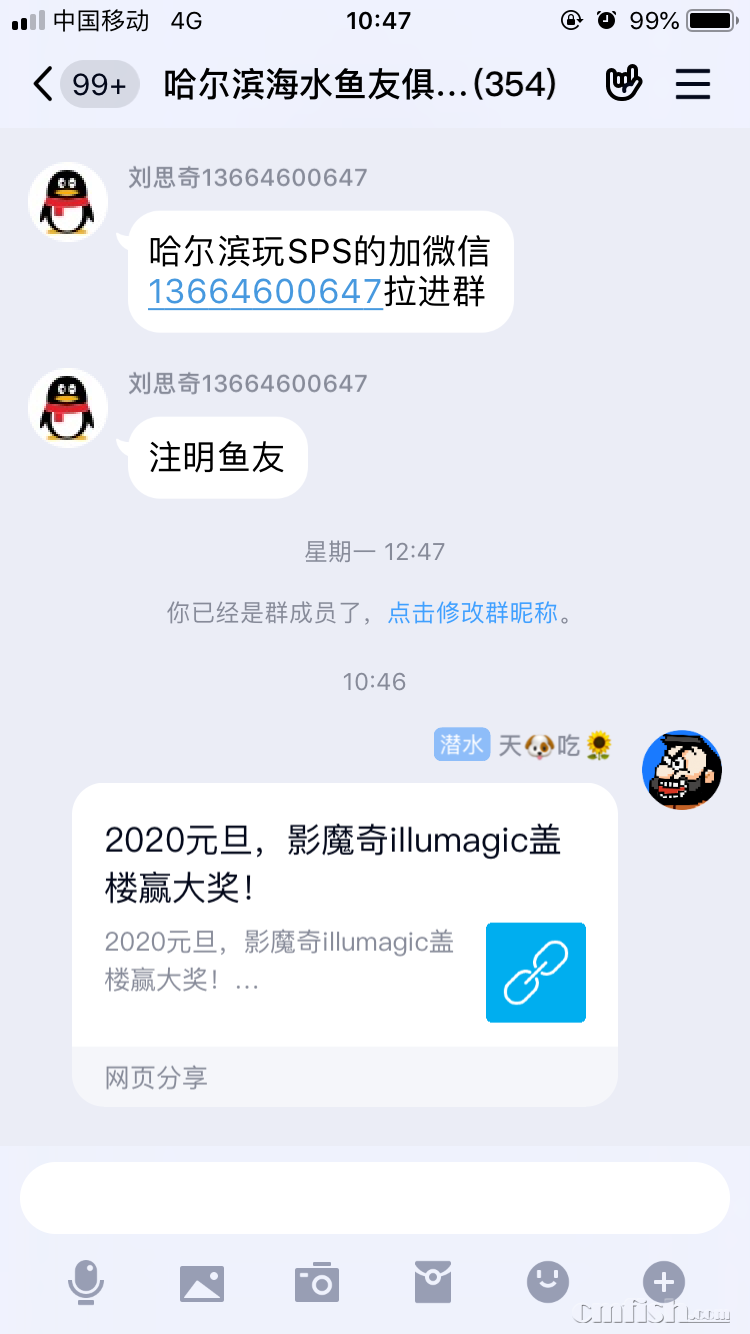
Task: Tap the blue link icon on the share card
Action: click(535, 972)
